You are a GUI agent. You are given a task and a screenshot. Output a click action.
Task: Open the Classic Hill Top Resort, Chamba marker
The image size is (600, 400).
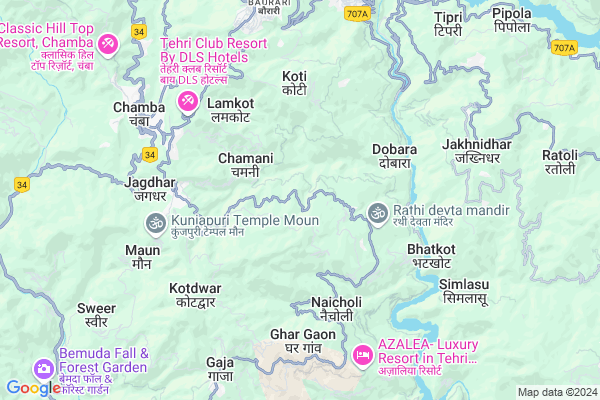[x=108, y=44]
